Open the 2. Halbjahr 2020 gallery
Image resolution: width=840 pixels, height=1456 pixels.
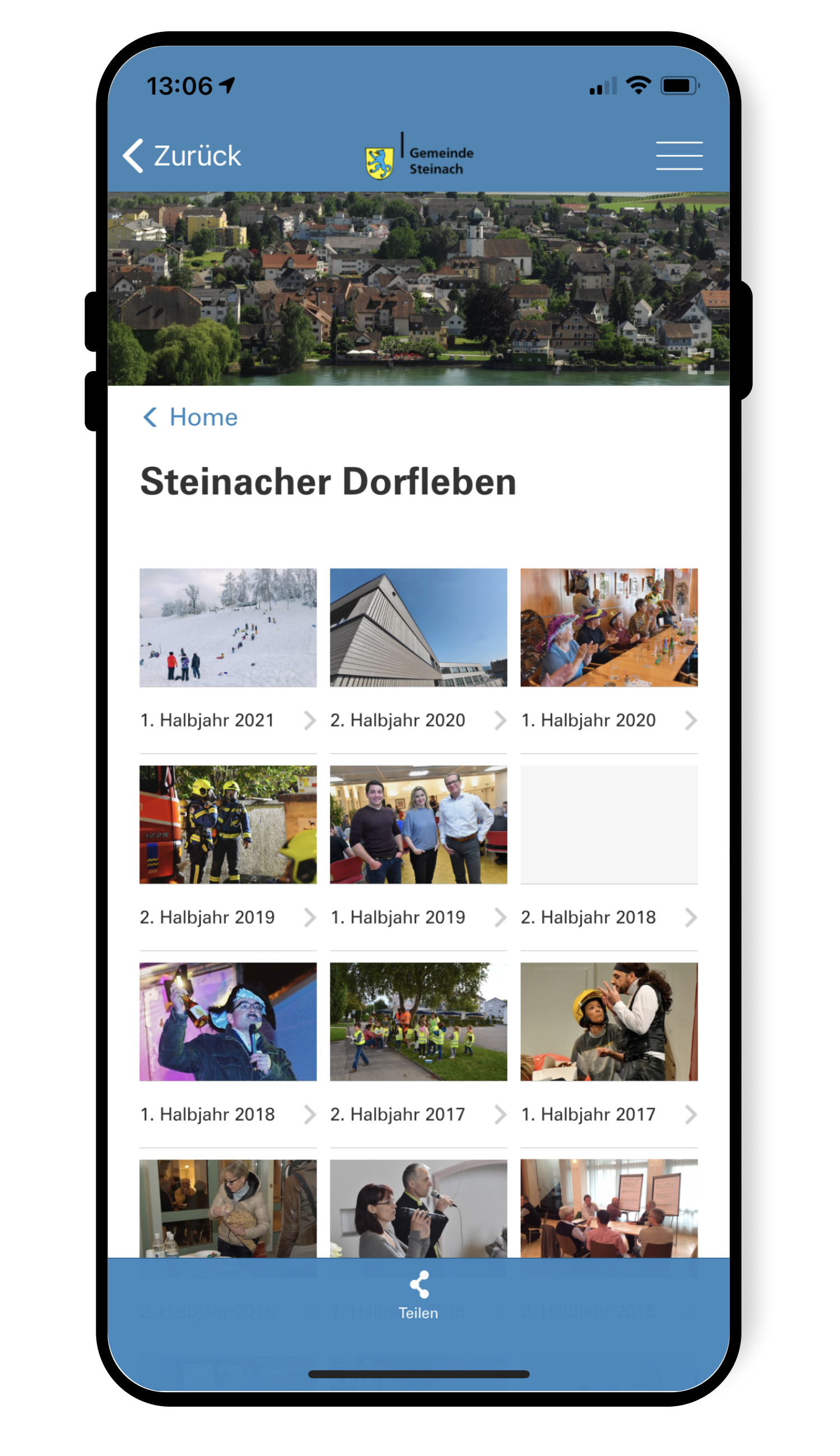pyautogui.click(x=418, y=660)
